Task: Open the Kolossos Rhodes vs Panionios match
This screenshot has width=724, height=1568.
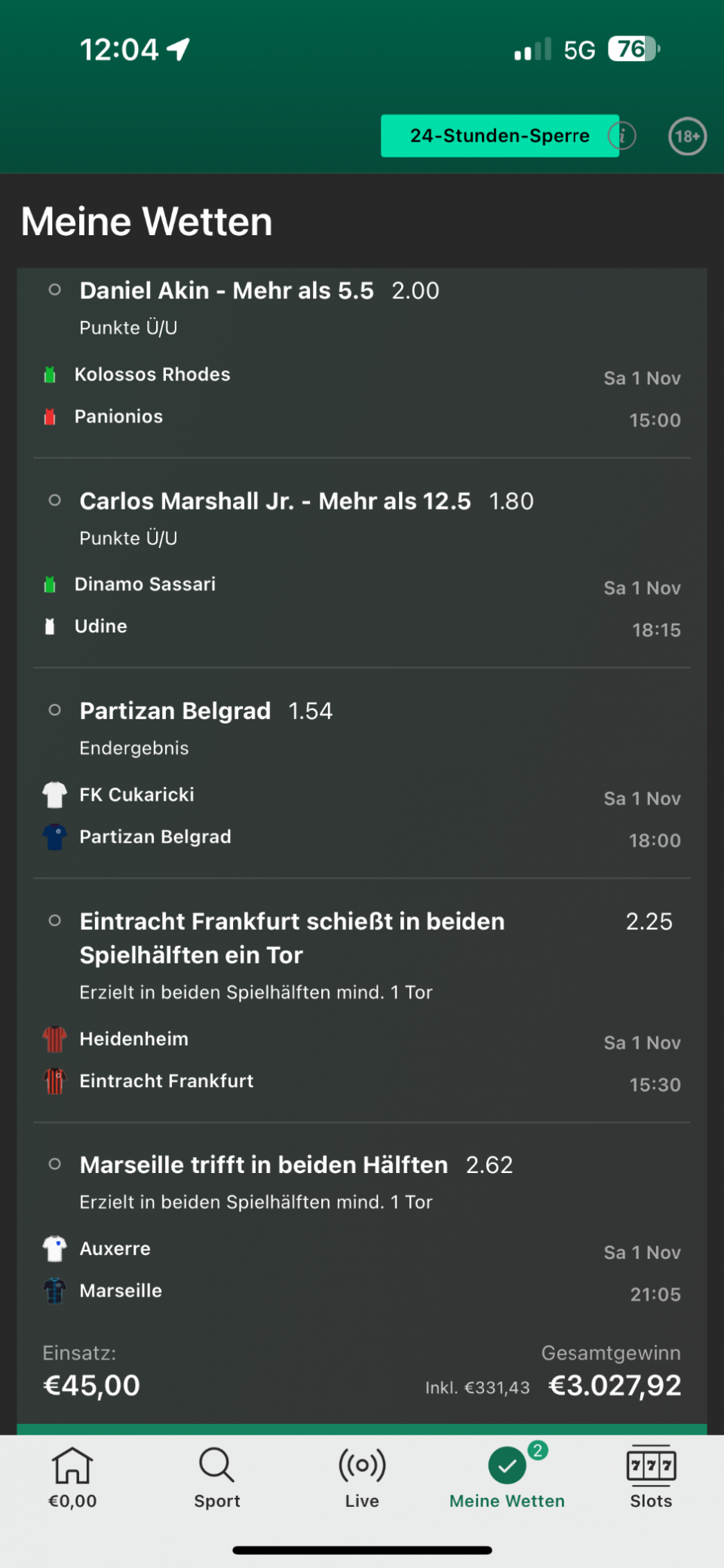Action: click(152, 396)
